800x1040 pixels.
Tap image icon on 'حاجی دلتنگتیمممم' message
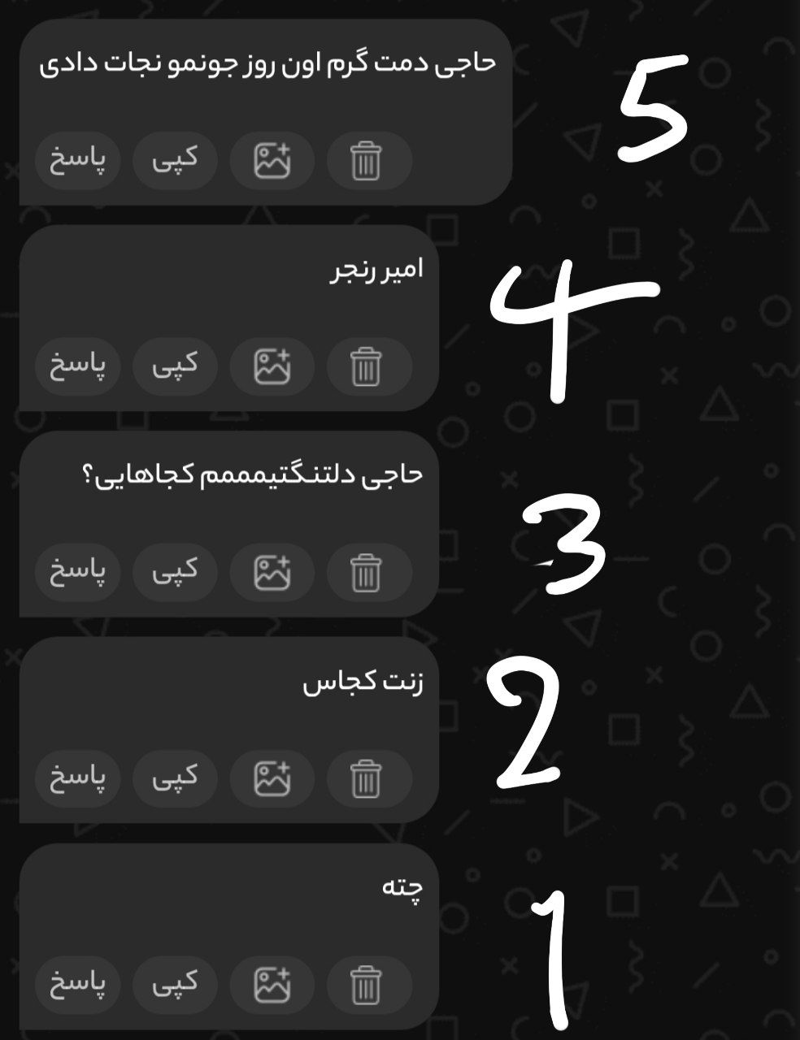272,572
